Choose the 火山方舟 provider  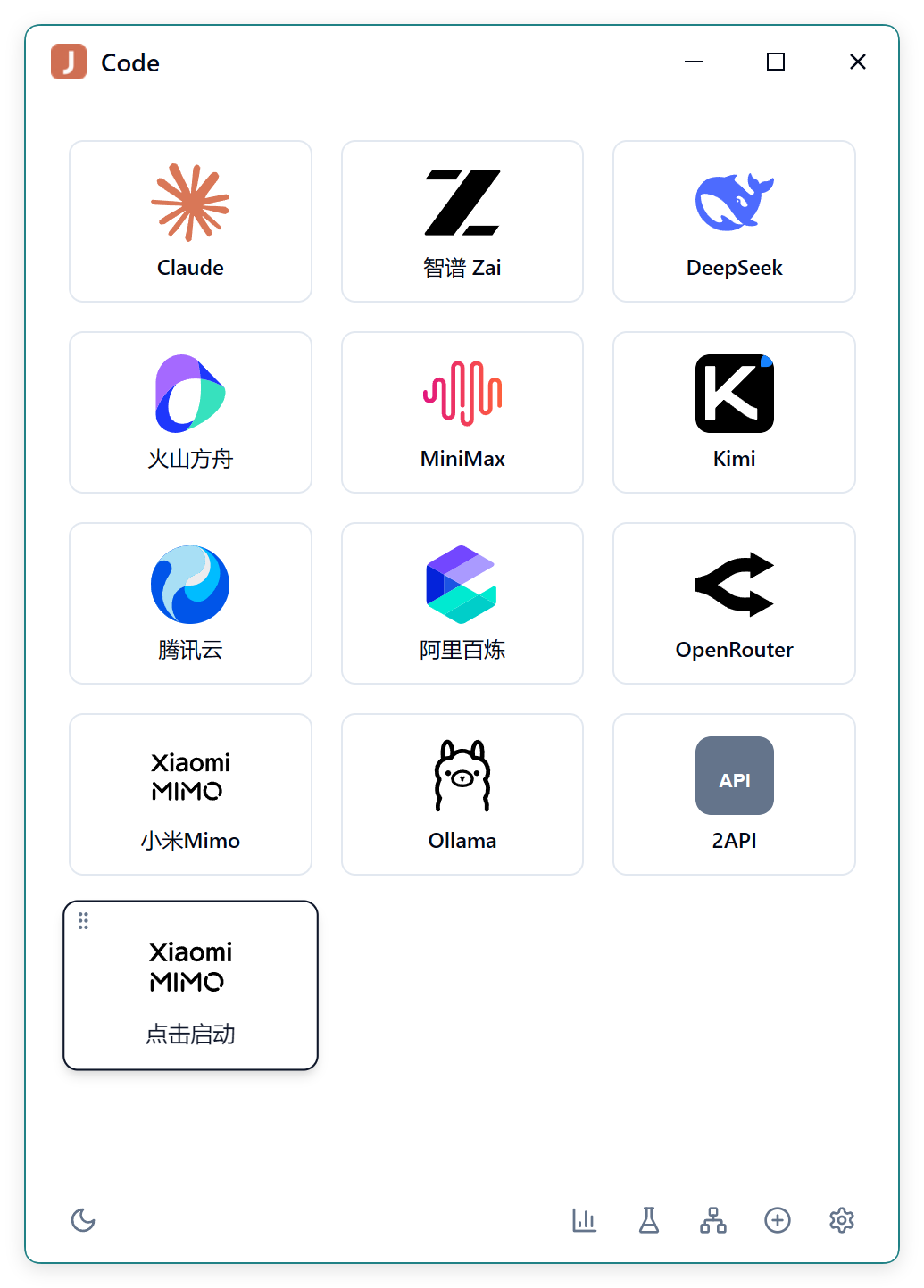coord(190,412)
